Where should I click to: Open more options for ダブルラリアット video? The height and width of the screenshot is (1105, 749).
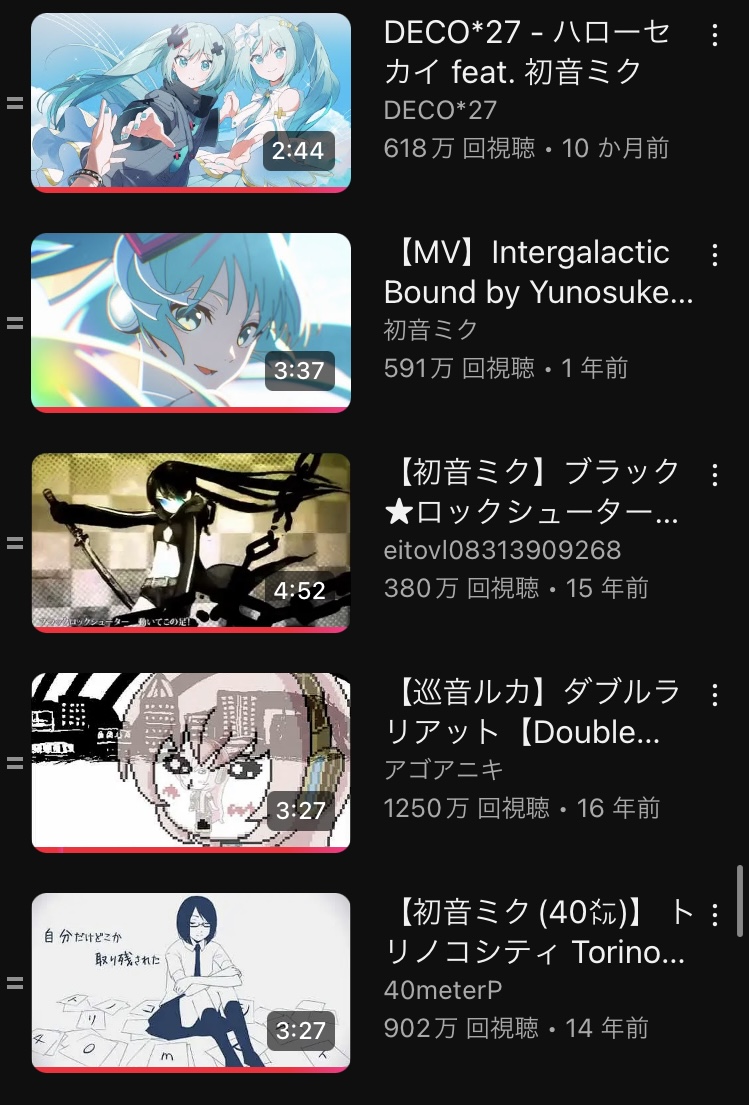click(714, 694)
